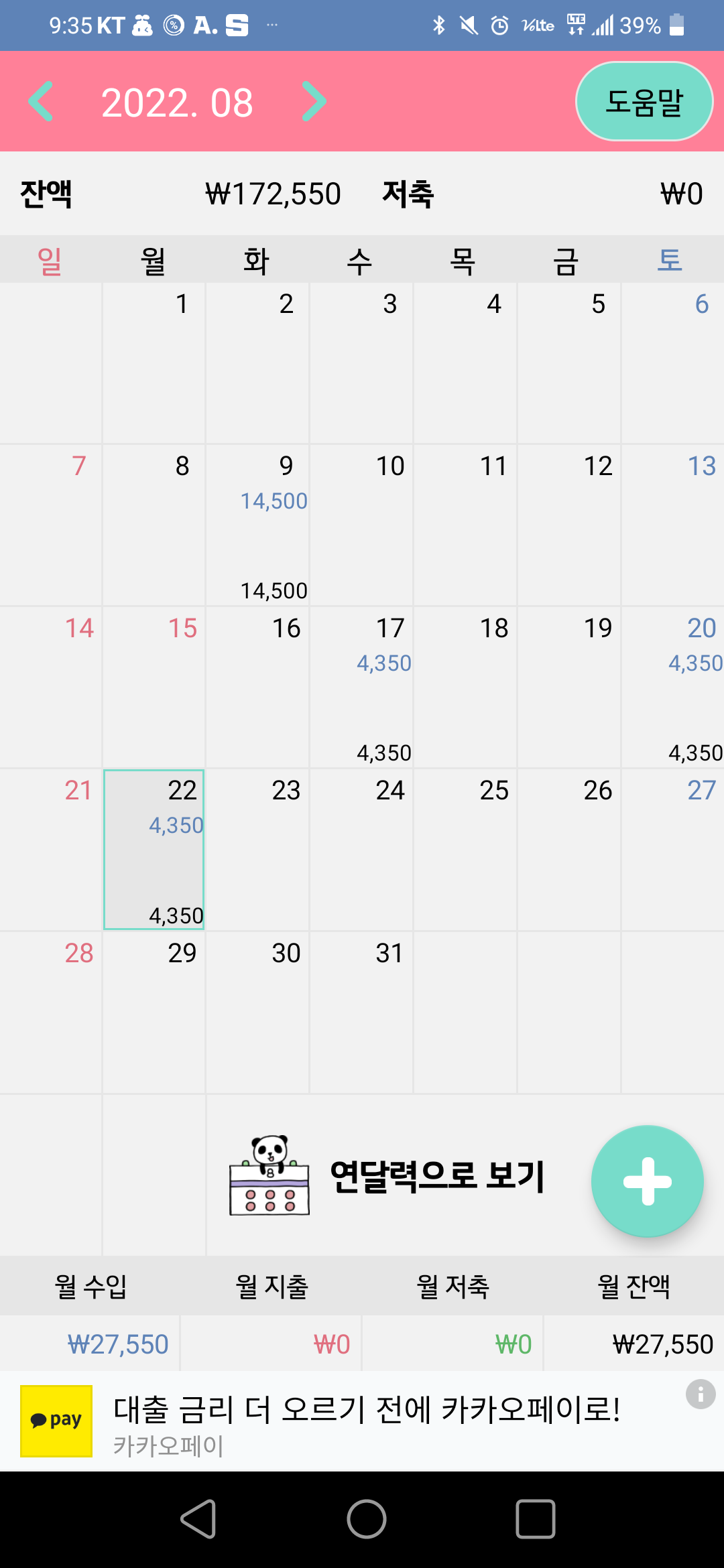Image resolution: width=724 pixels, height=1568 pixels.
Task: Open the 도움말 help button
Action: coord(644,101)
